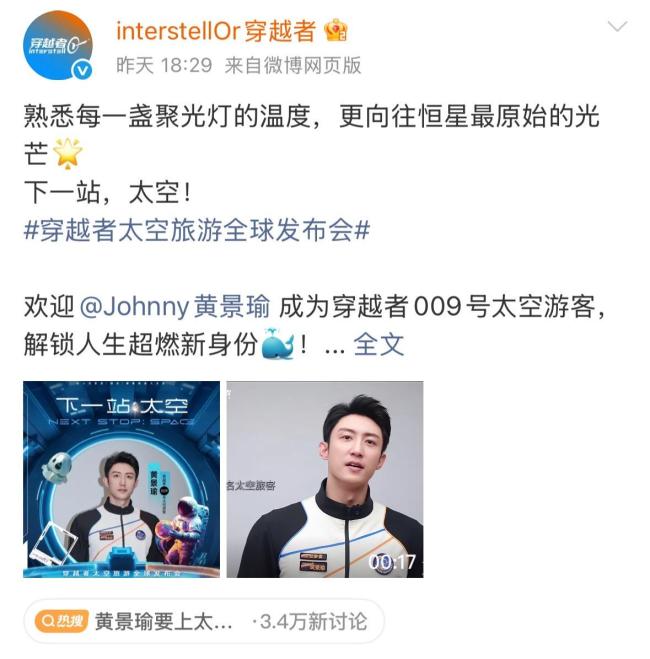The image size is (650, 659).
Task: Open interstellOr穿越者 account name
Action: 215,30
